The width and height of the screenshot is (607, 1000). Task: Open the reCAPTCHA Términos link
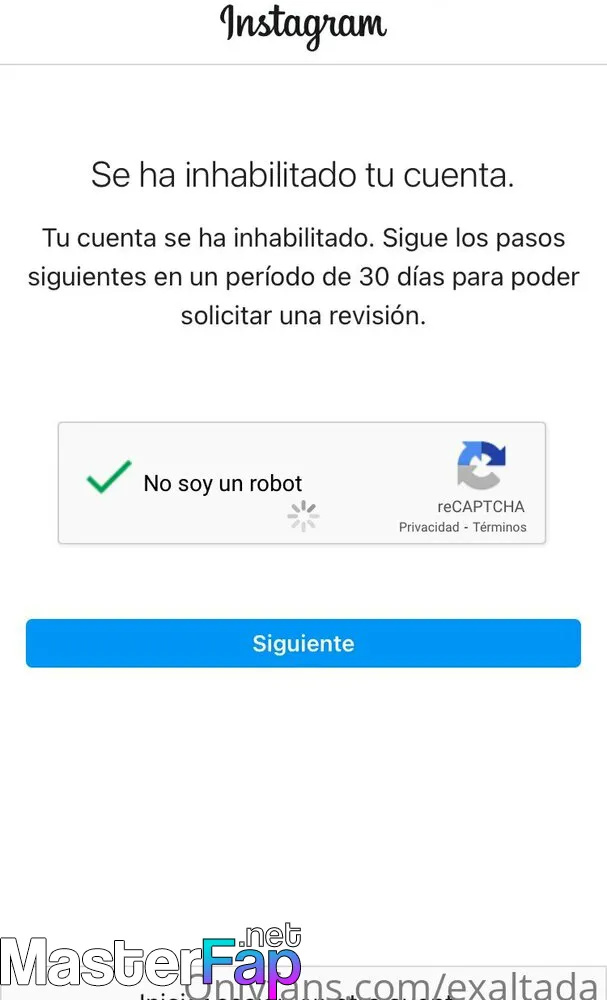[499, 527]
